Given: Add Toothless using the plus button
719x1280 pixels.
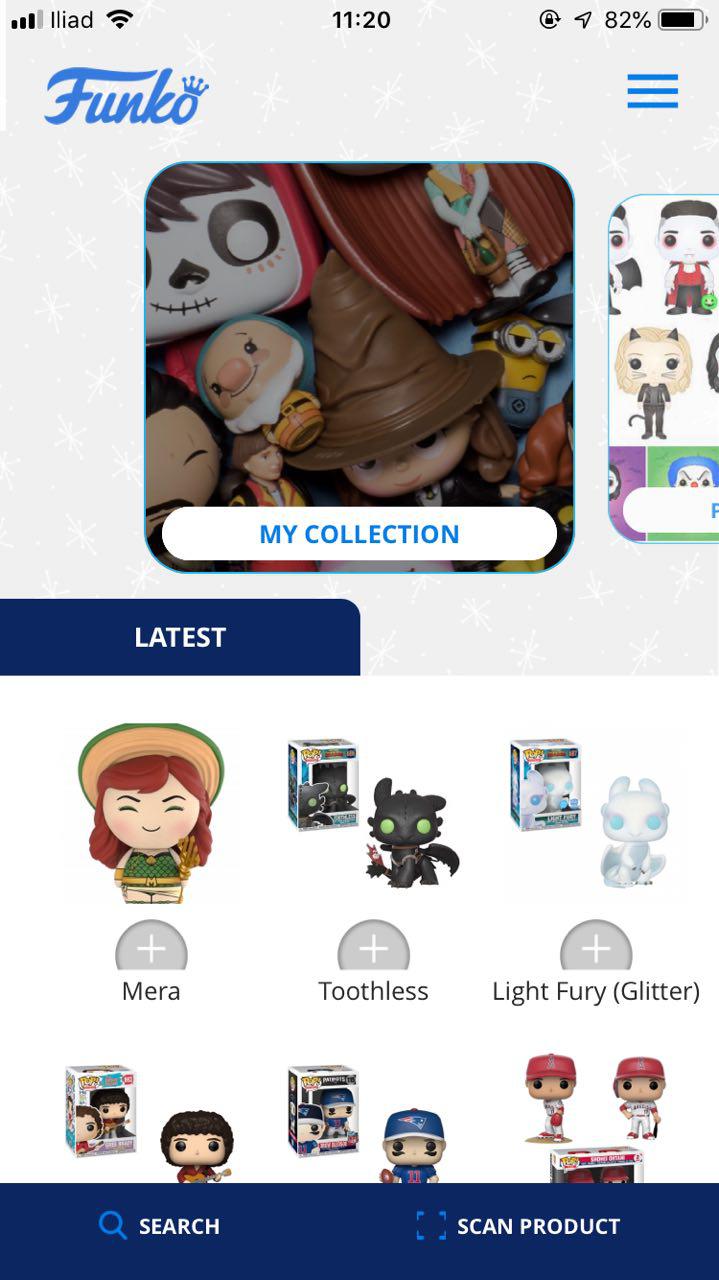Looking at the screenshot, I should (x=373, y=945).
